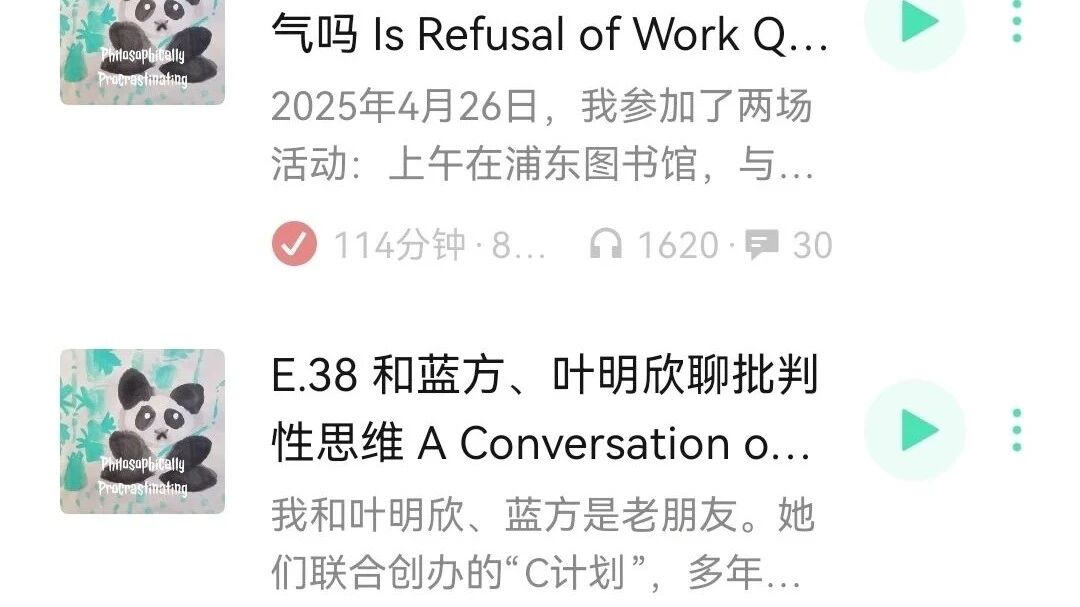Open episode E.38 A Conversation details
The width and height of the screenshot is (1080, 607).
pos(545,410)
